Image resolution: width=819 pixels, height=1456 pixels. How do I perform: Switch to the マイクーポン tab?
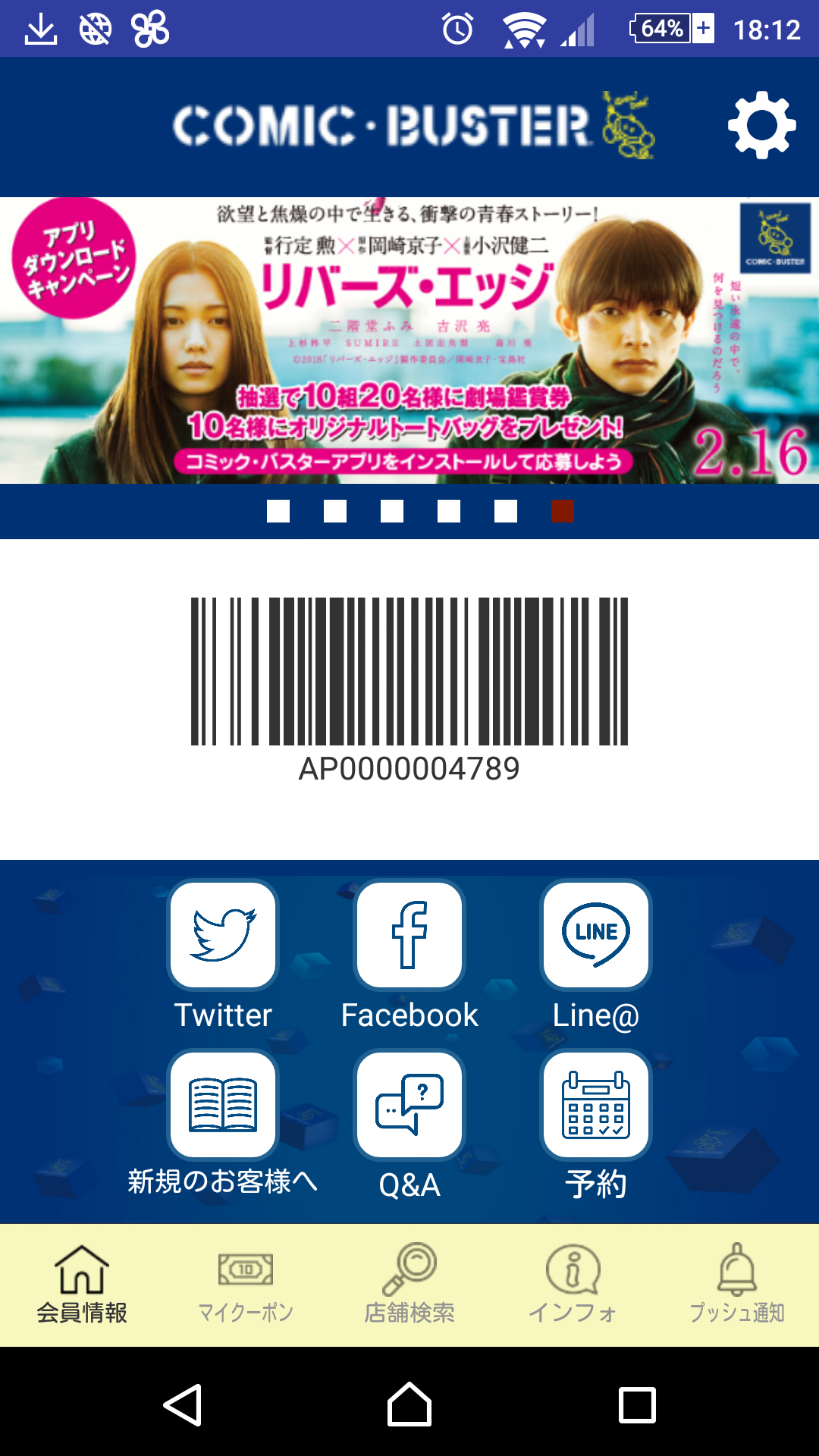pyautogui.click(x=246, y=1285)
